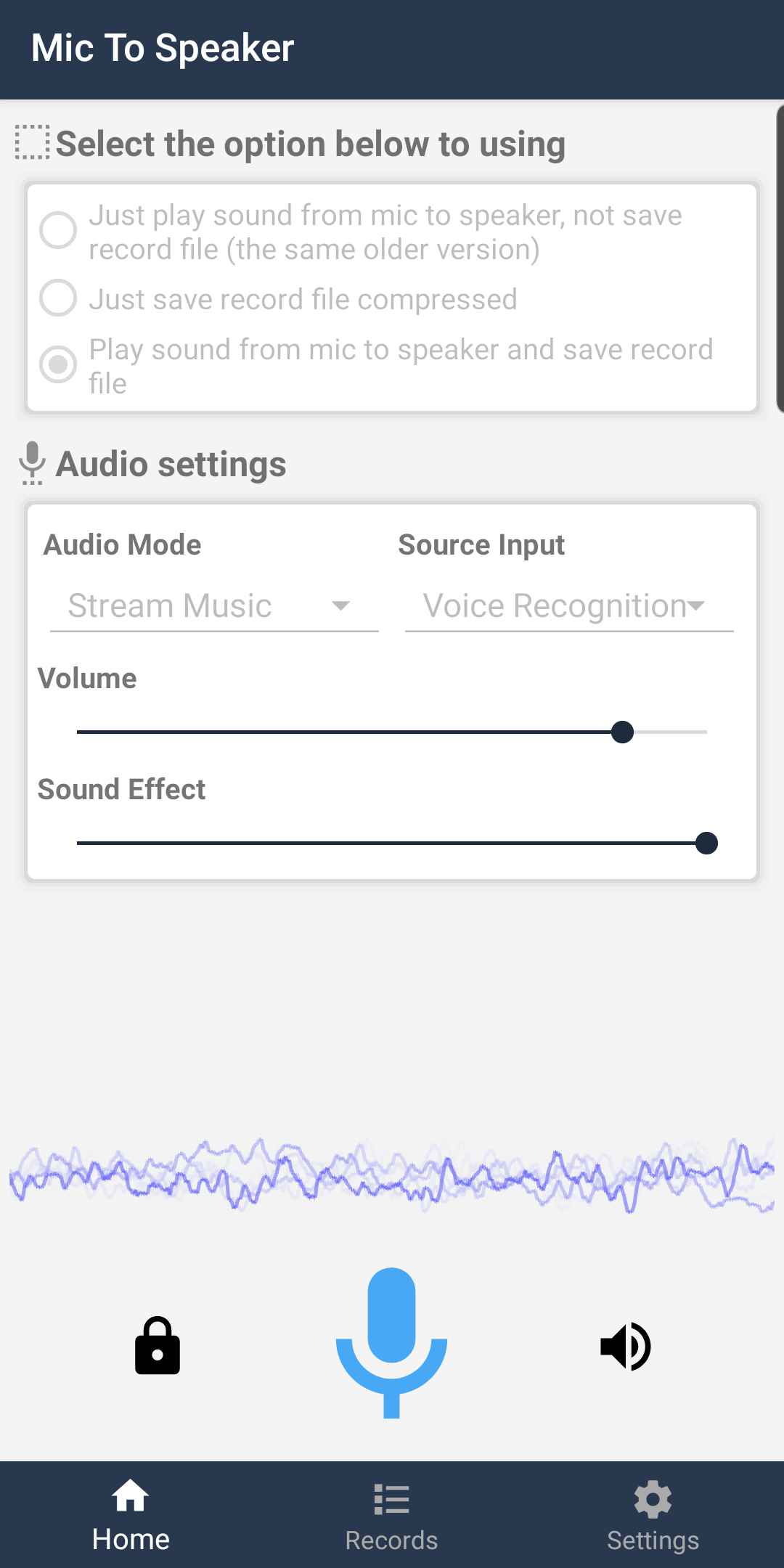Move the Sound Effect slider
Screen dimensions: 784x1568
pos(706,843)
